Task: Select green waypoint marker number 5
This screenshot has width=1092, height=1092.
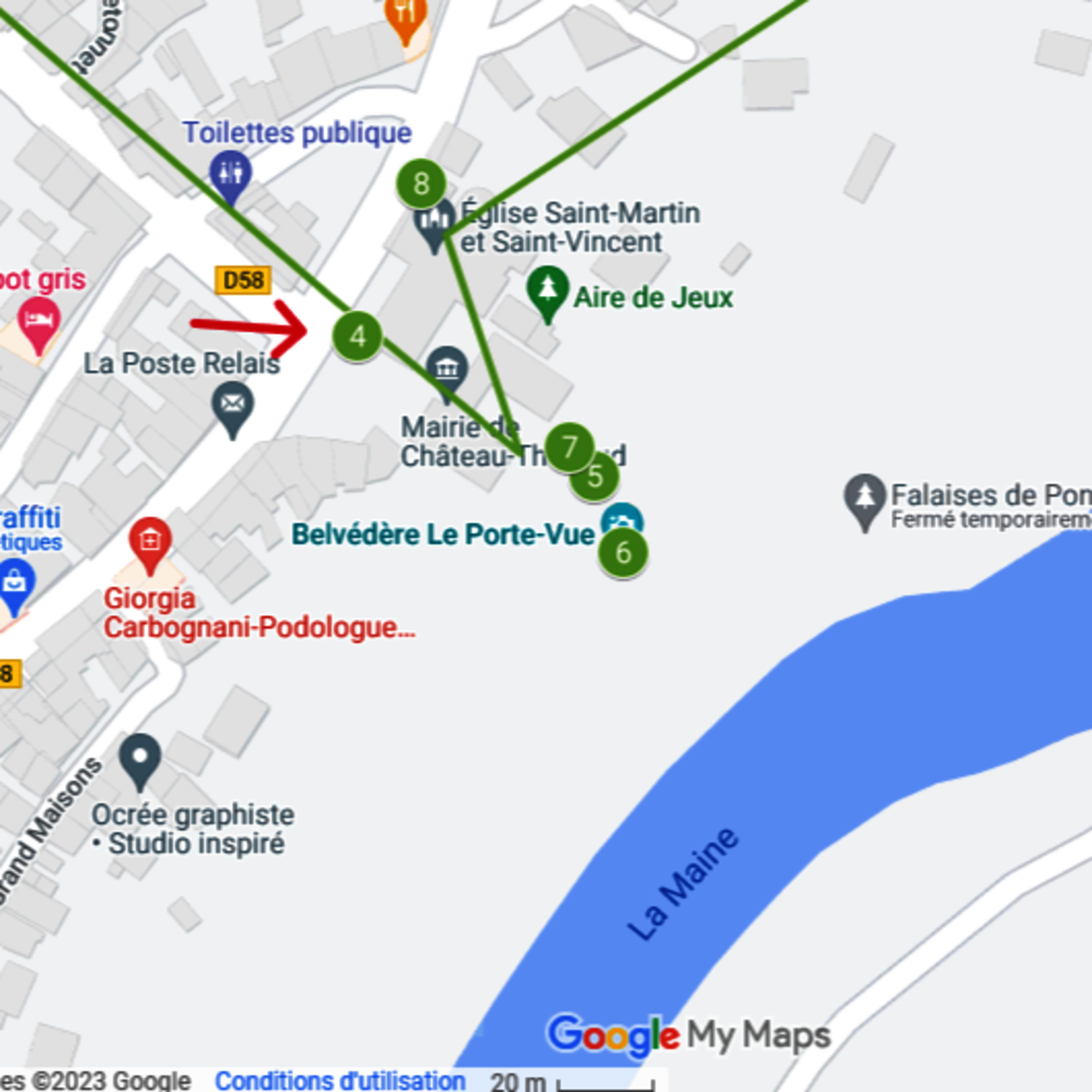Action: 597,478
